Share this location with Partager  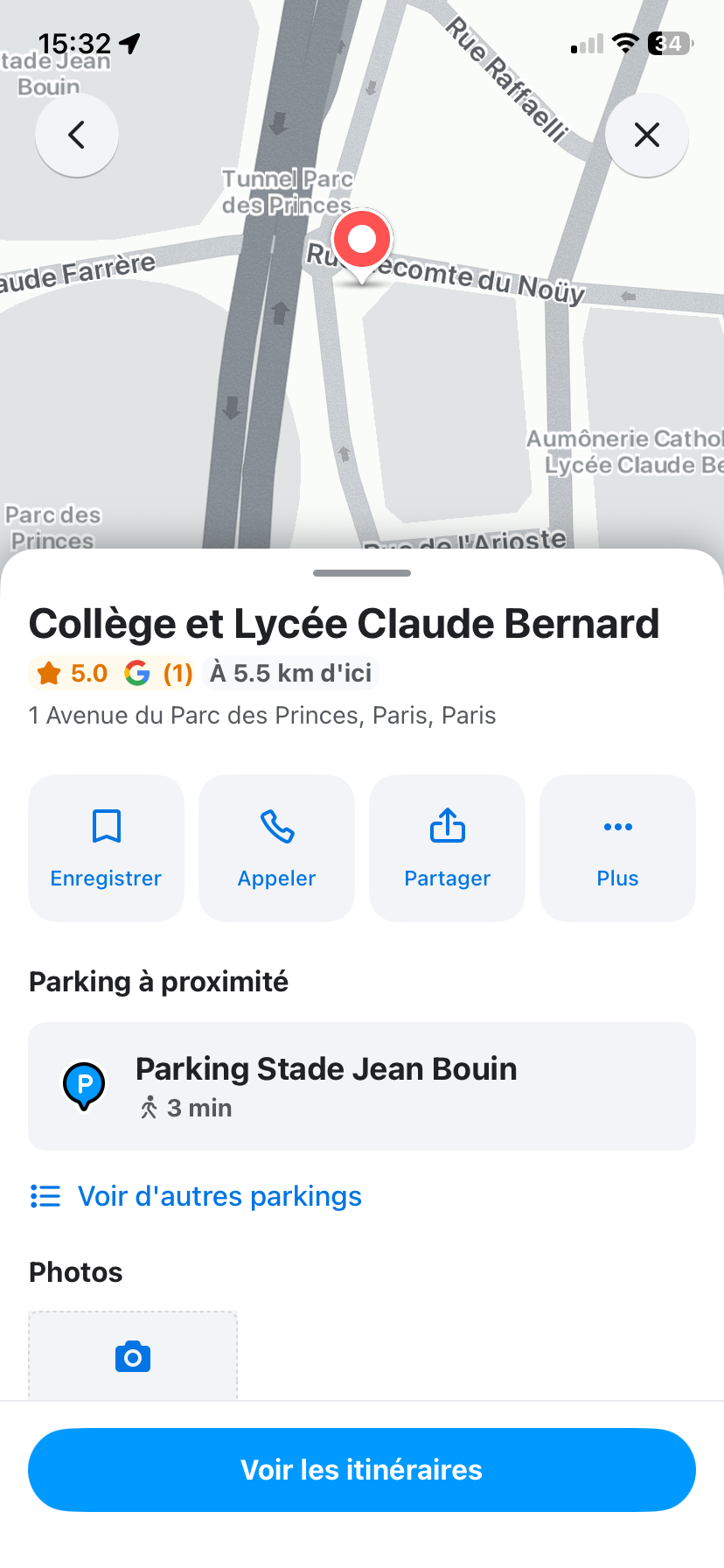coord(447,847)
